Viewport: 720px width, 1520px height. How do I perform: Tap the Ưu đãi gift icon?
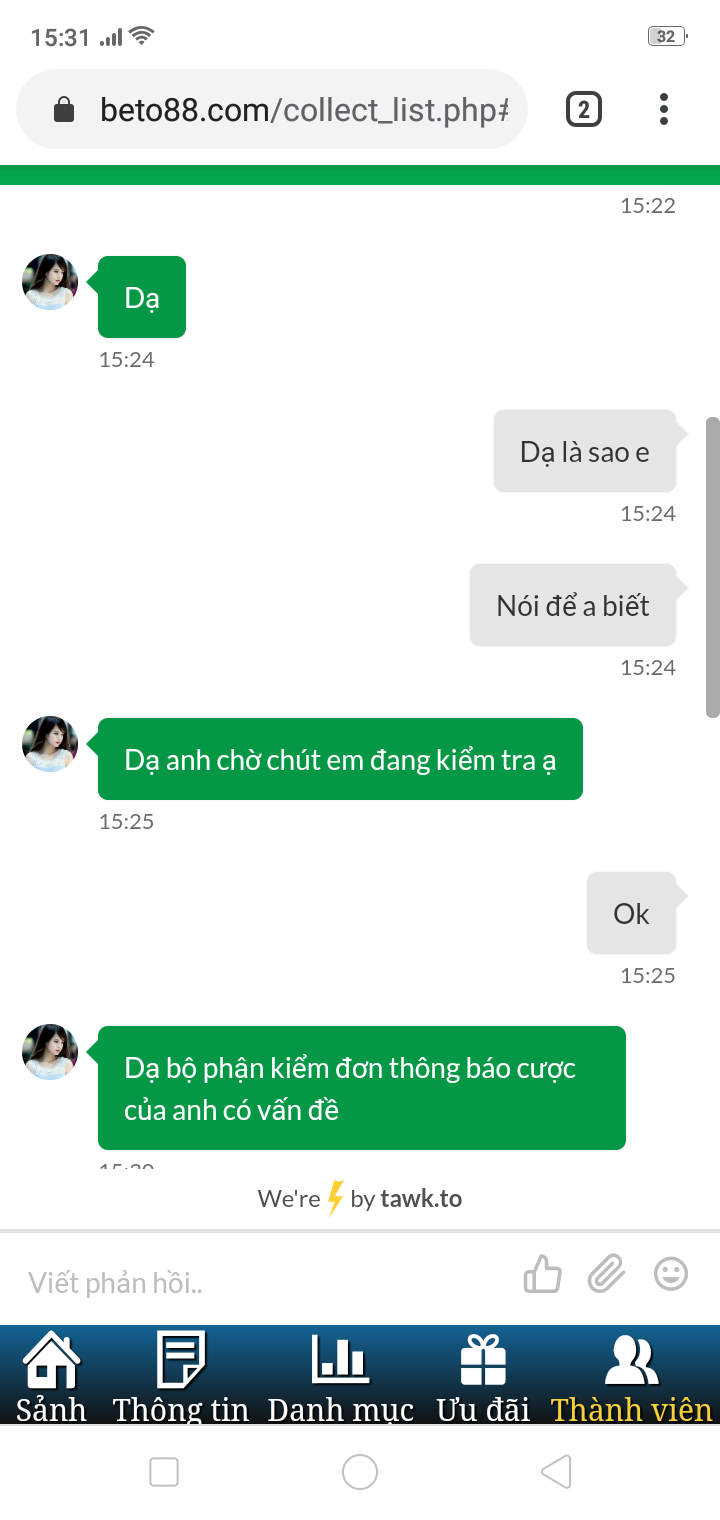(484, 1360)
